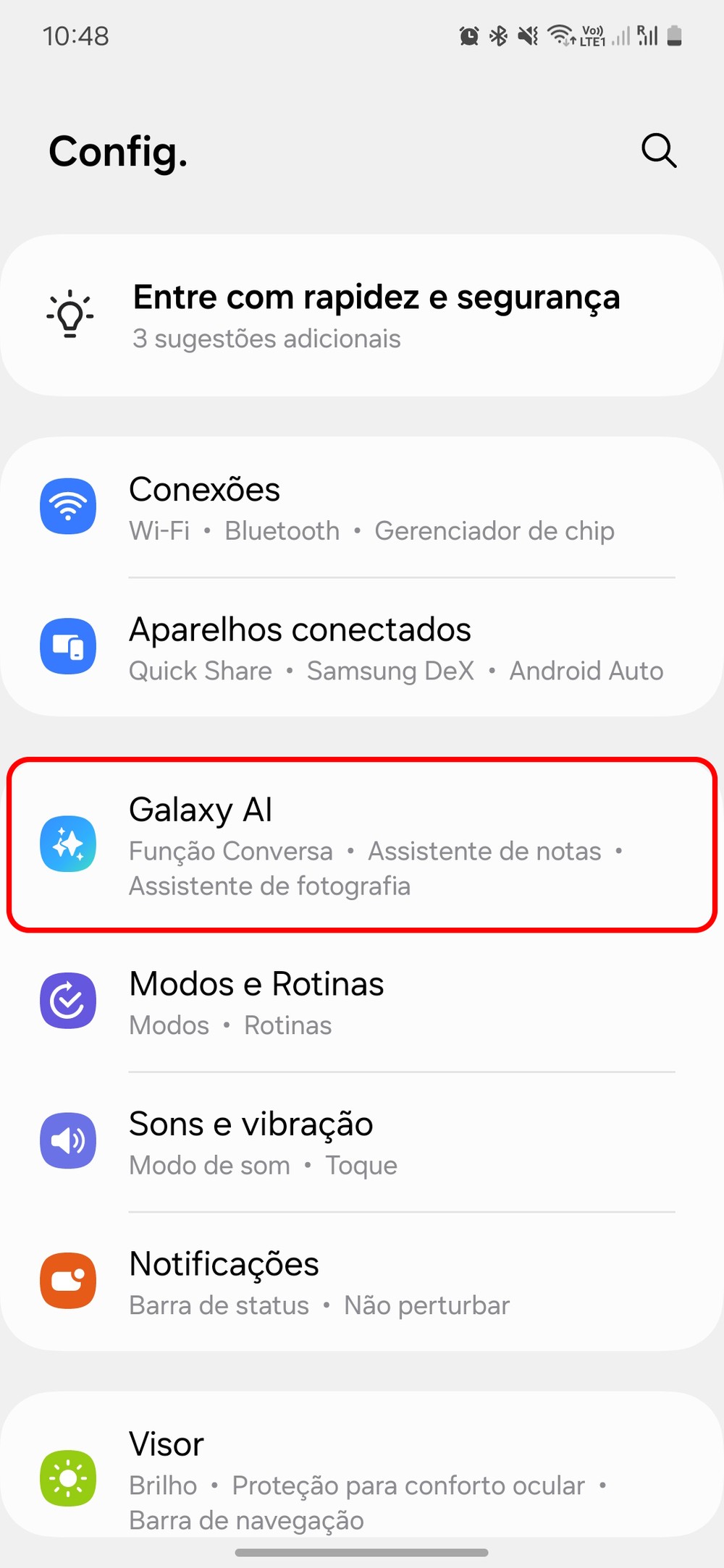Select the Notificações row
724x1568 pixels.
click(362, 1282)
